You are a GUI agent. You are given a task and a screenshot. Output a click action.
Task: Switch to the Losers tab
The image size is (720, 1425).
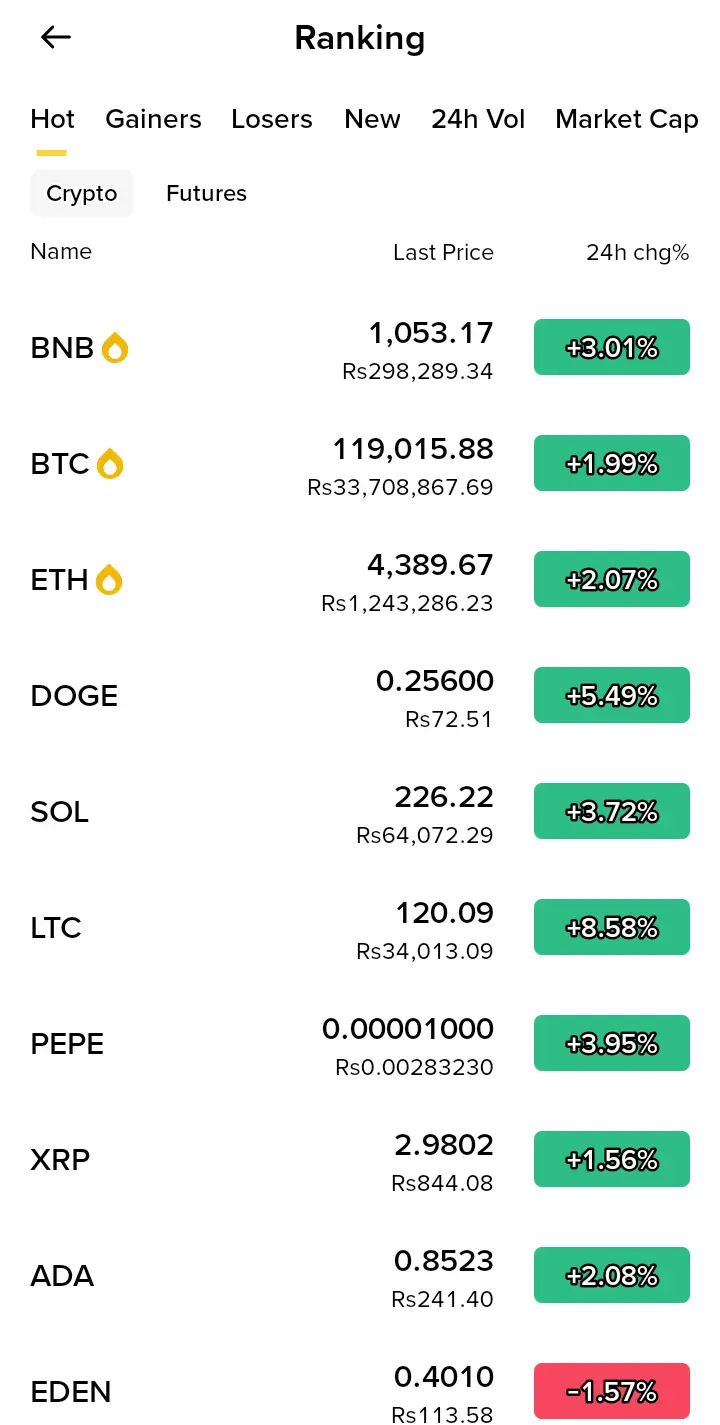tap(272, 119)
